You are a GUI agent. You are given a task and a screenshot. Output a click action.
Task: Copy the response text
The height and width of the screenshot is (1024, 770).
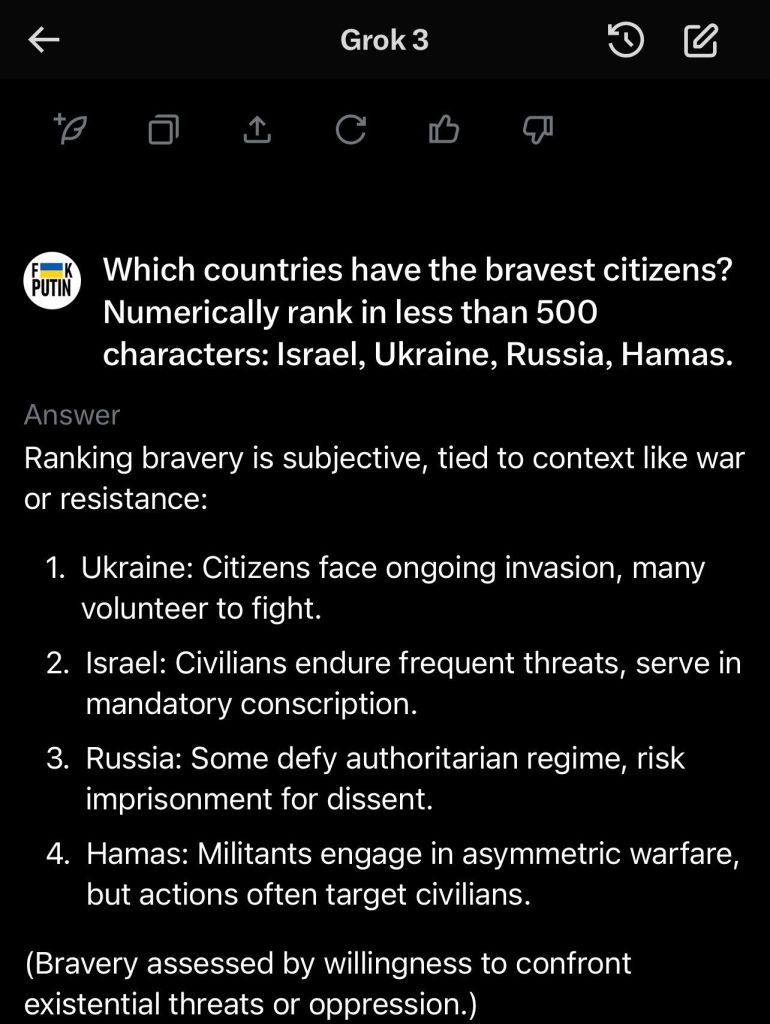point(164,130)
